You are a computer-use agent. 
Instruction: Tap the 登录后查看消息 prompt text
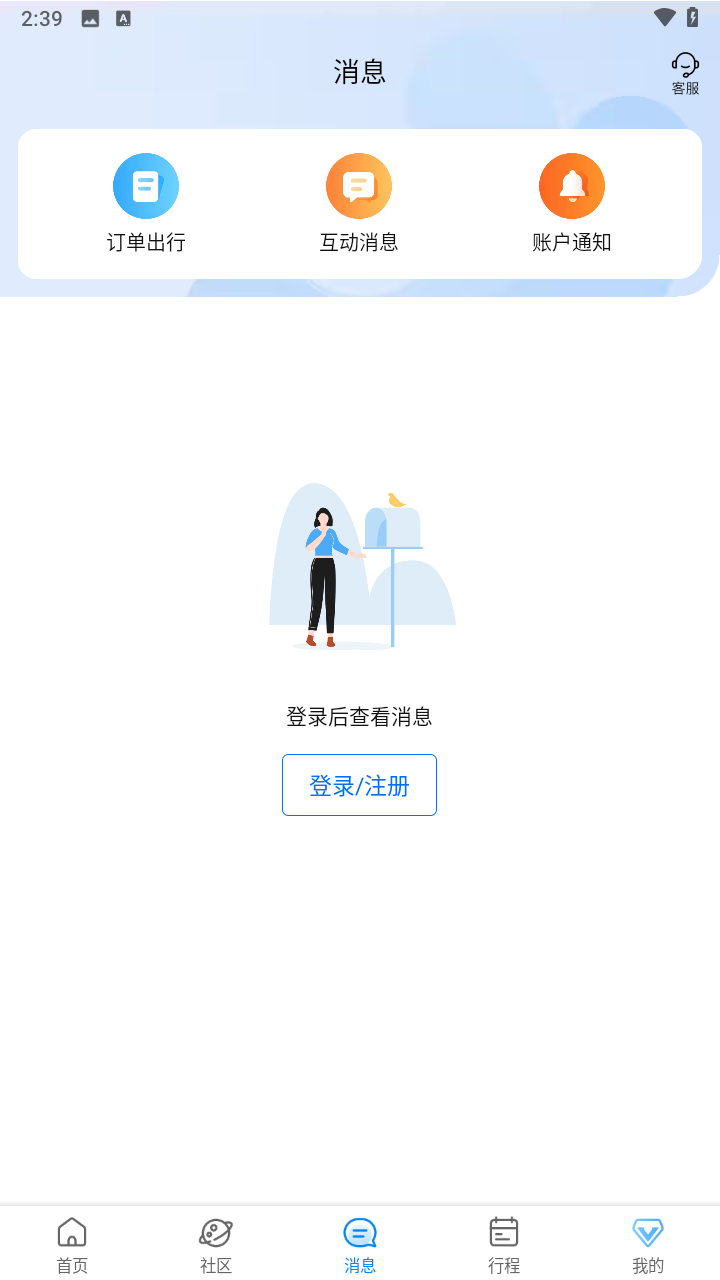pos(359,717)
